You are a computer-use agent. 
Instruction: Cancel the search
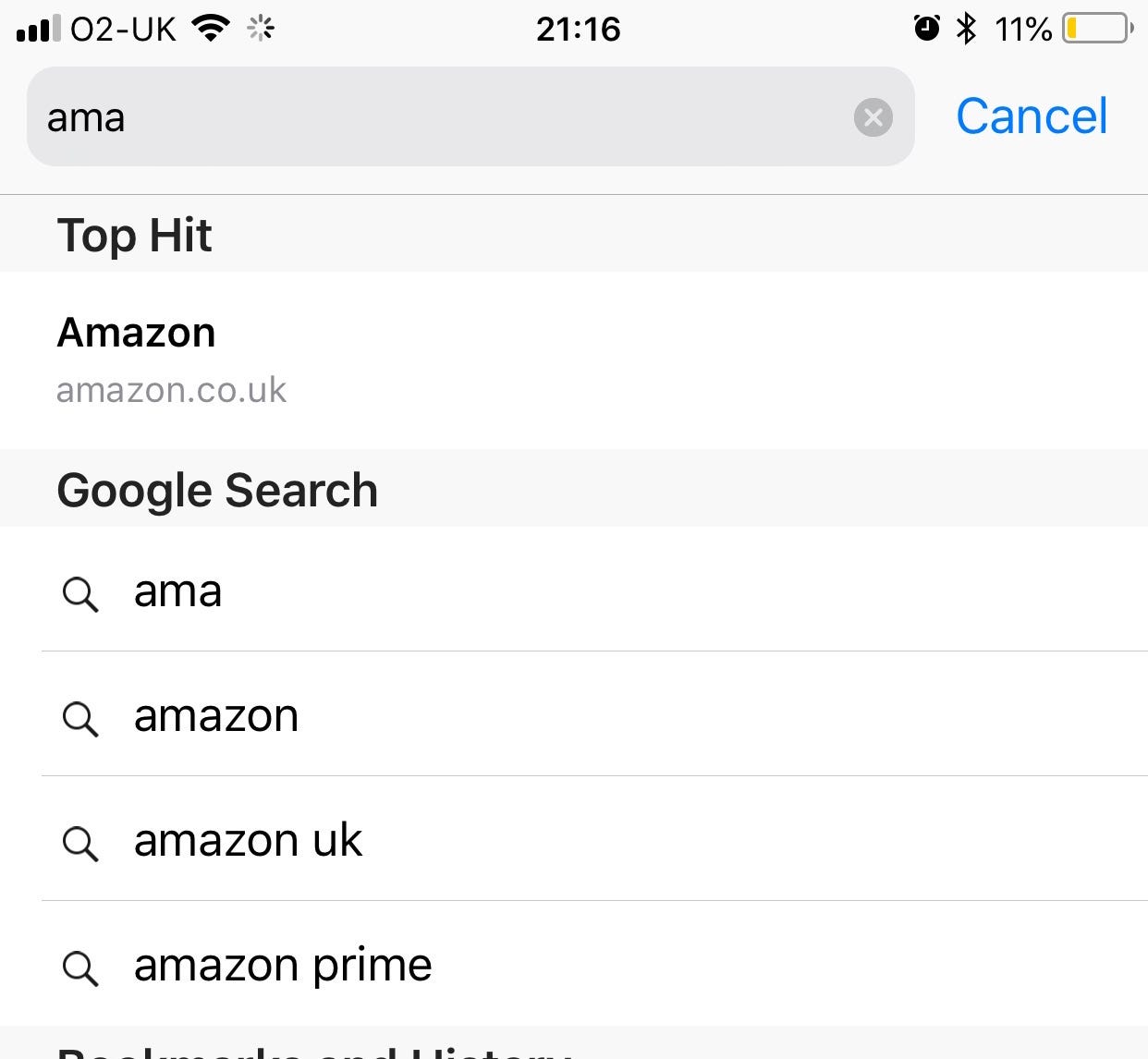pos(1031,116)
